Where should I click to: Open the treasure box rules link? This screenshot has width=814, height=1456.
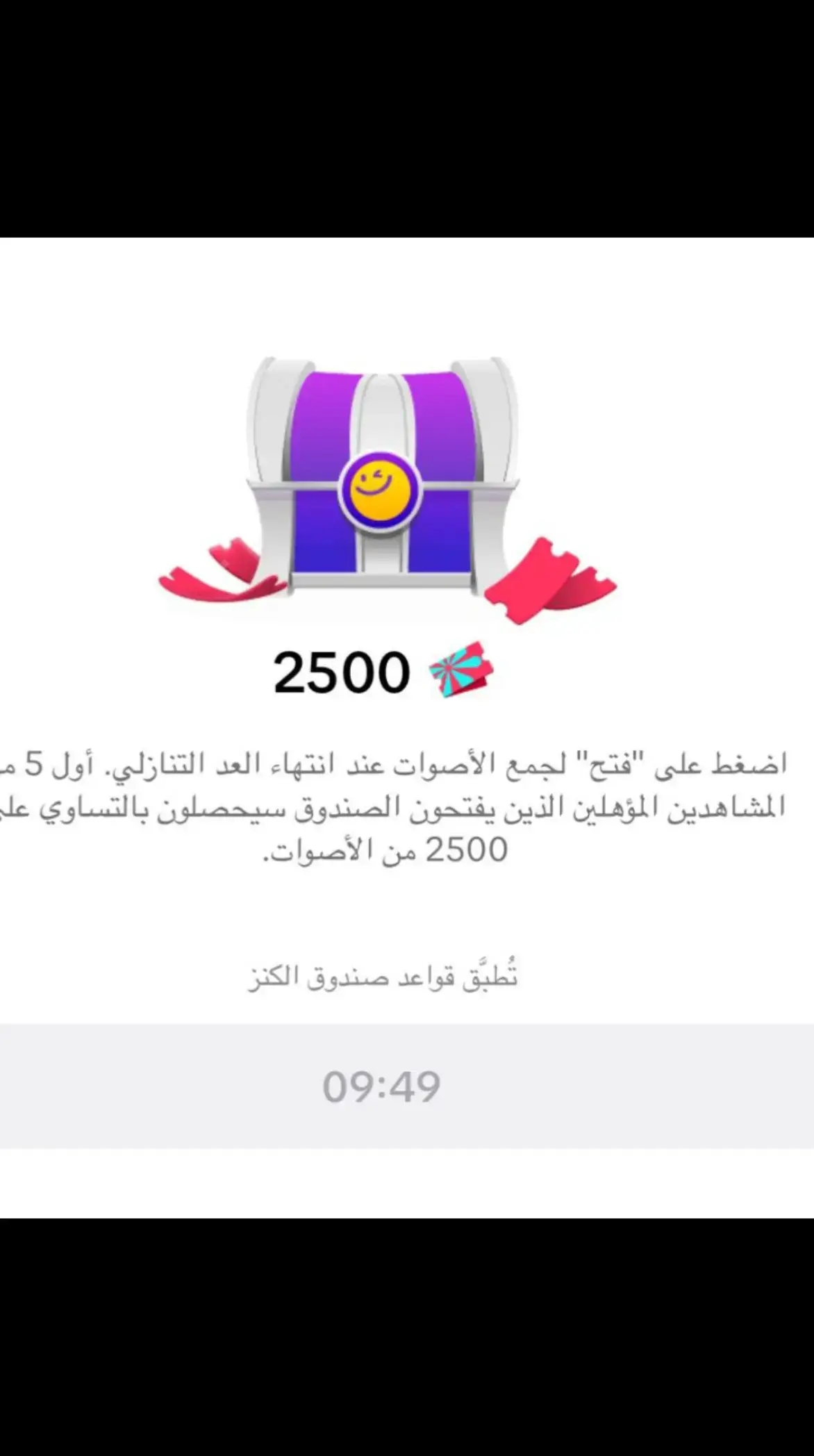[383, 976]
